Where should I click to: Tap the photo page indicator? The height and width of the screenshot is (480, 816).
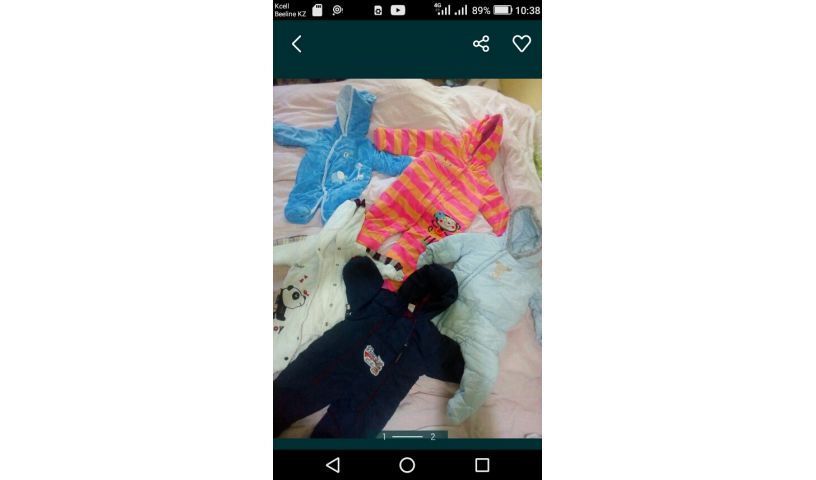pyautogui.click(x=408, y=437)
